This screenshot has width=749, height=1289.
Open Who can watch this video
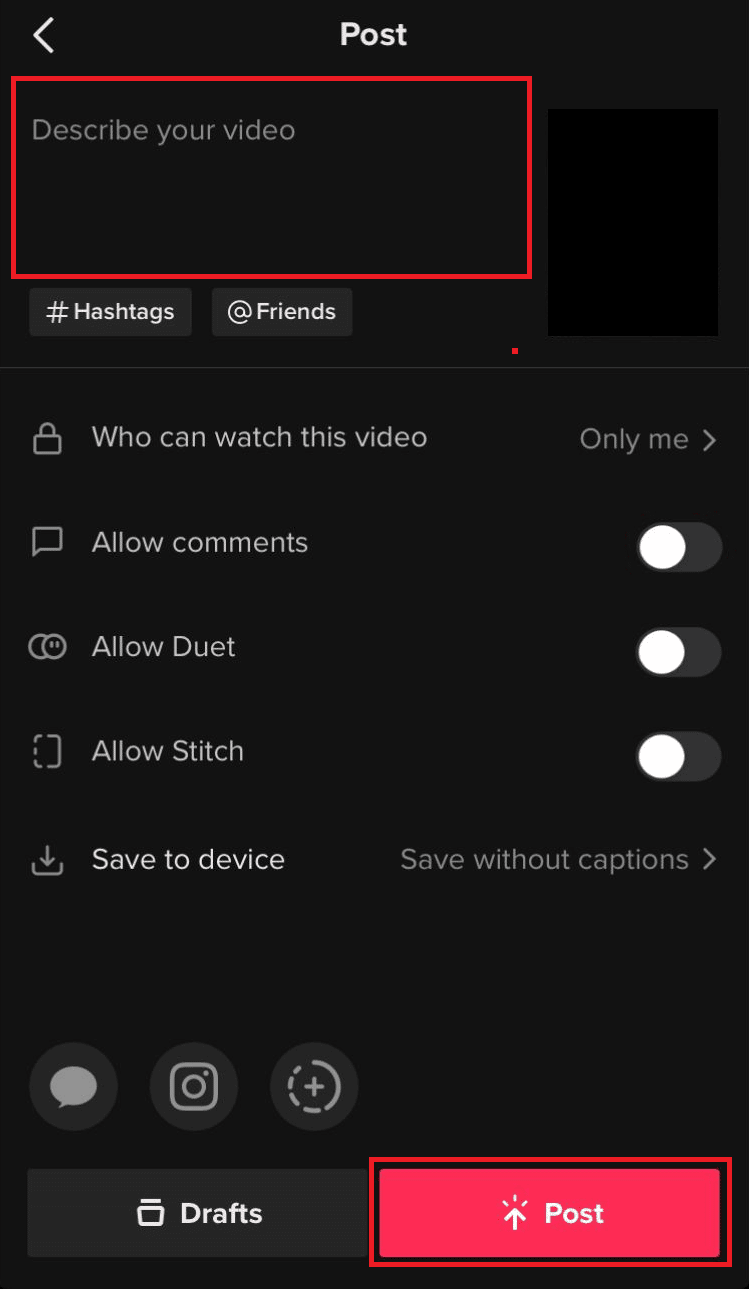tap(374, 438)
